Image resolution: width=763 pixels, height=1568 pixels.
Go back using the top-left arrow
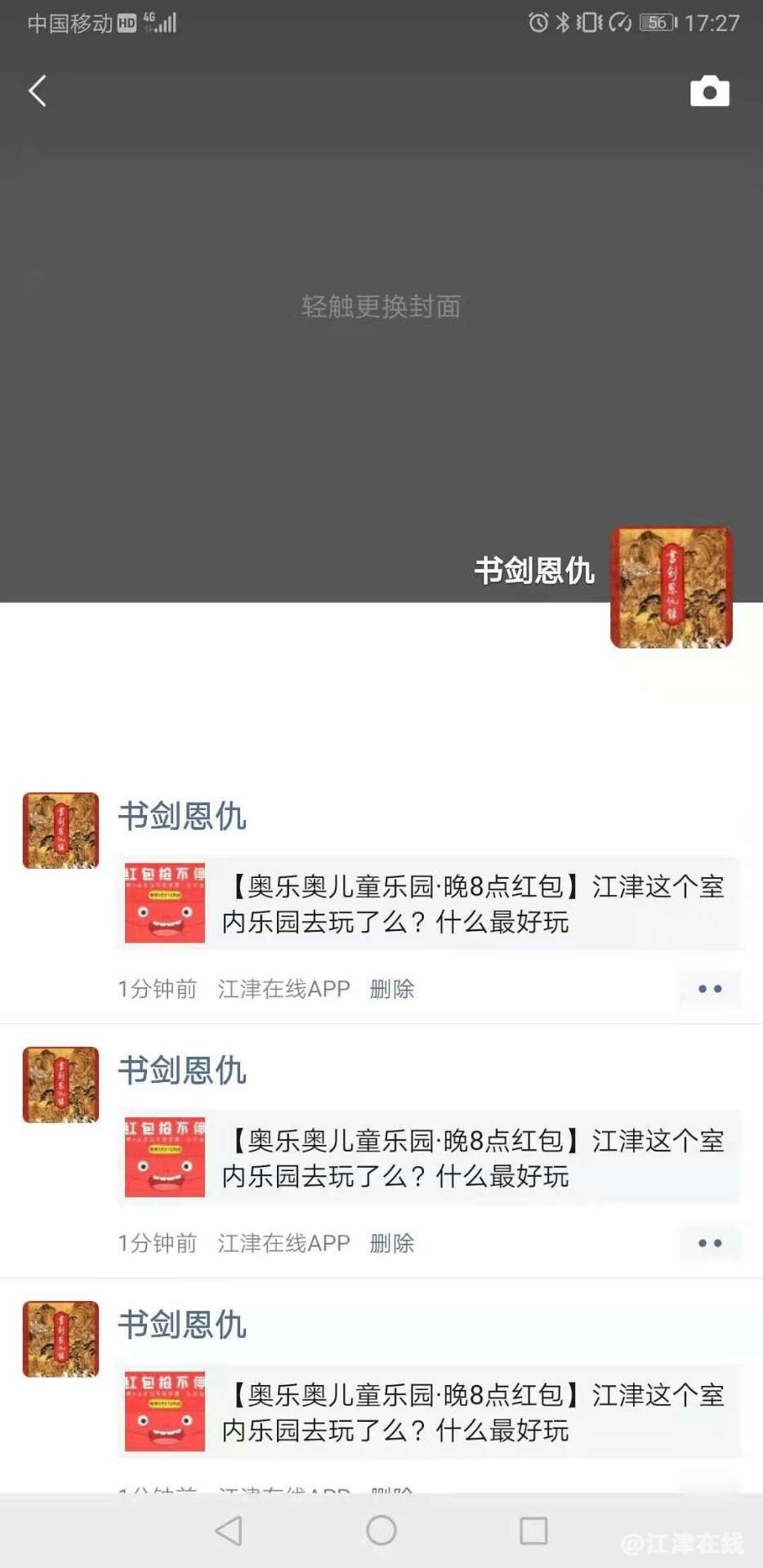coord(38,91)
